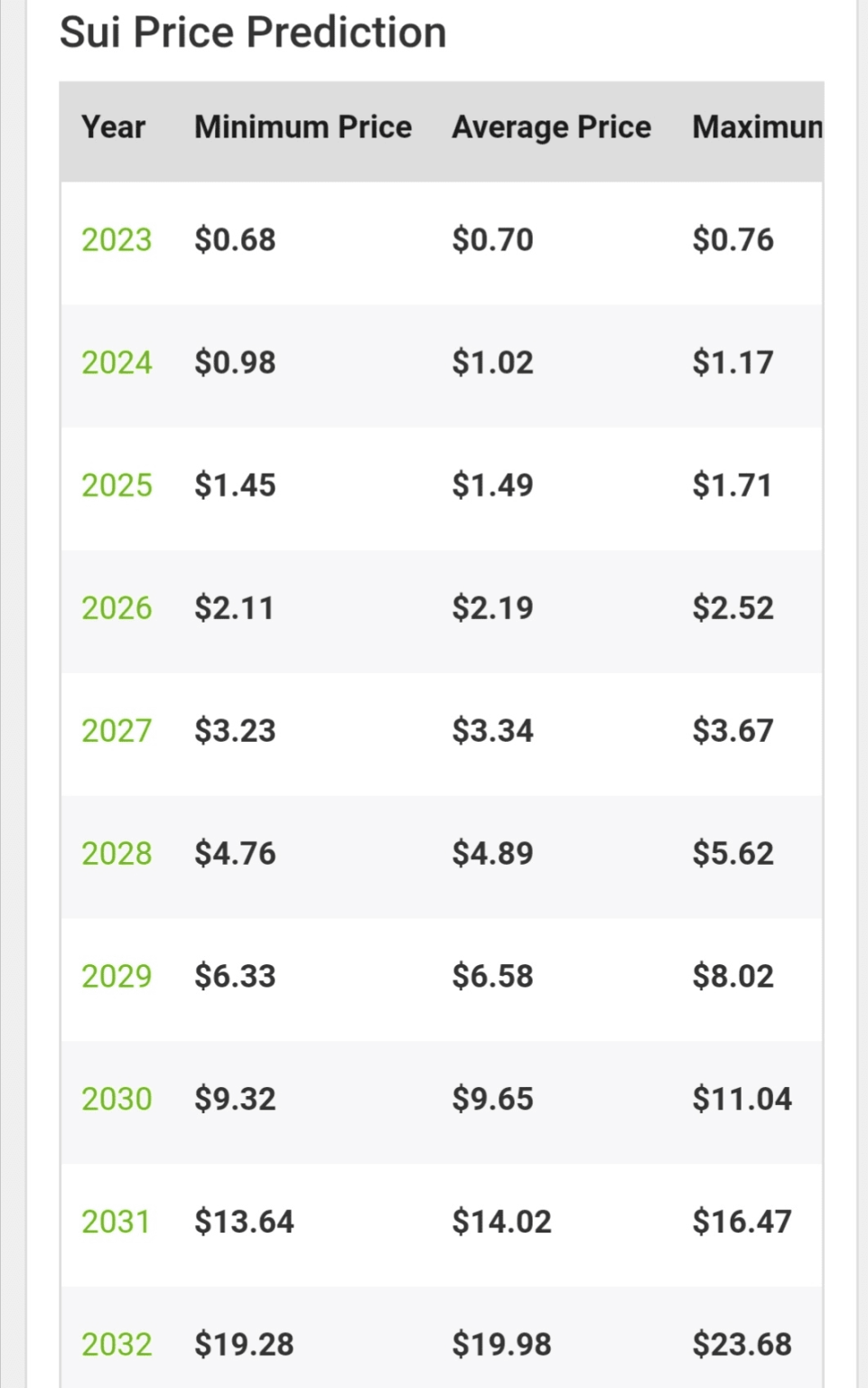Open the 2023 year link
Image resolution: width=868 pixels, height=1388 pixels.
point(117,239)
